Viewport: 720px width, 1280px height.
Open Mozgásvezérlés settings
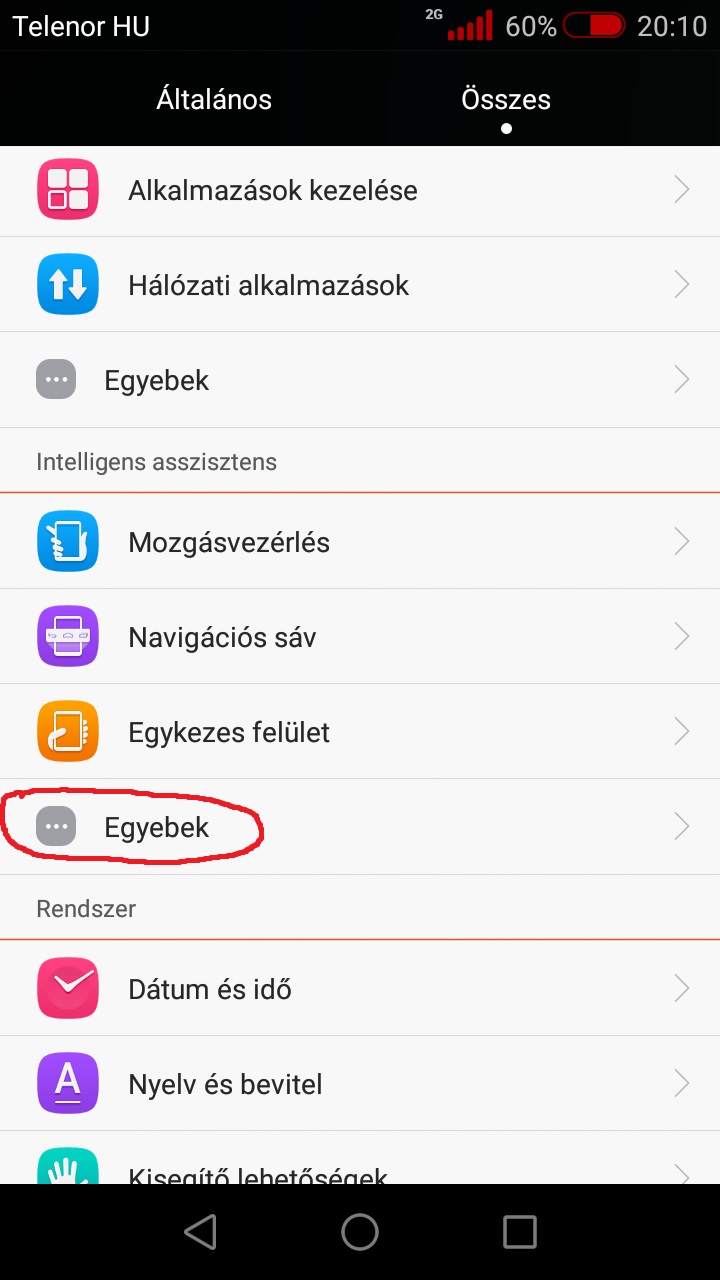tap(360, 542)
